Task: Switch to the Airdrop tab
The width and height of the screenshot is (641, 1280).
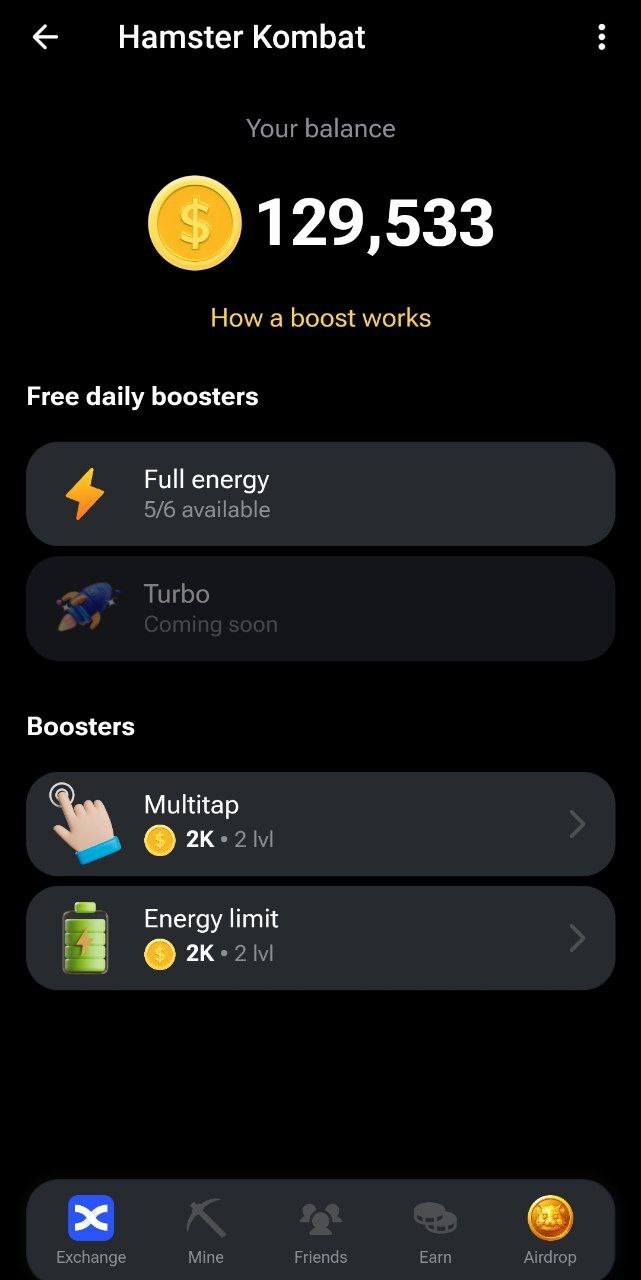Action: [550, 1231]
